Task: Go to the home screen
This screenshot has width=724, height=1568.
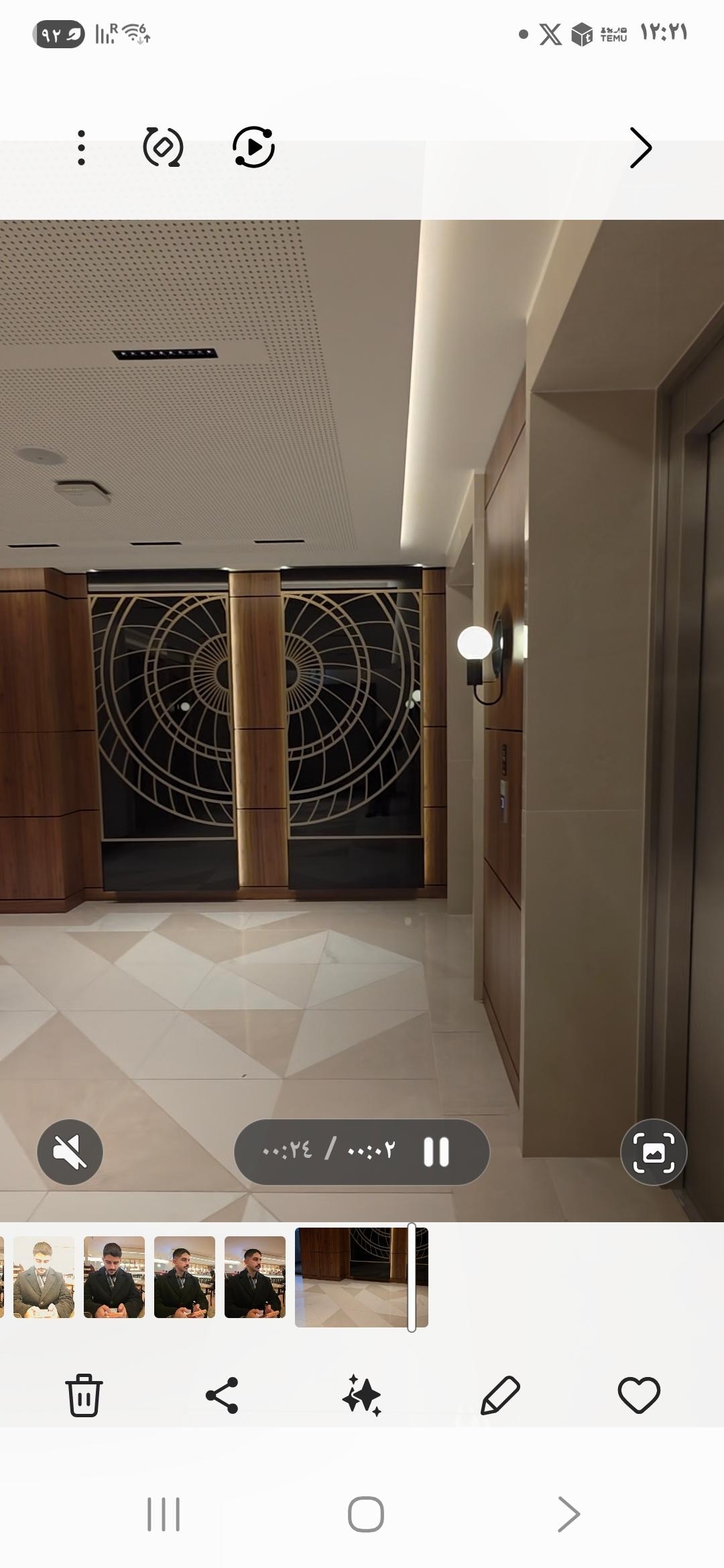Action: point(365,1514)
